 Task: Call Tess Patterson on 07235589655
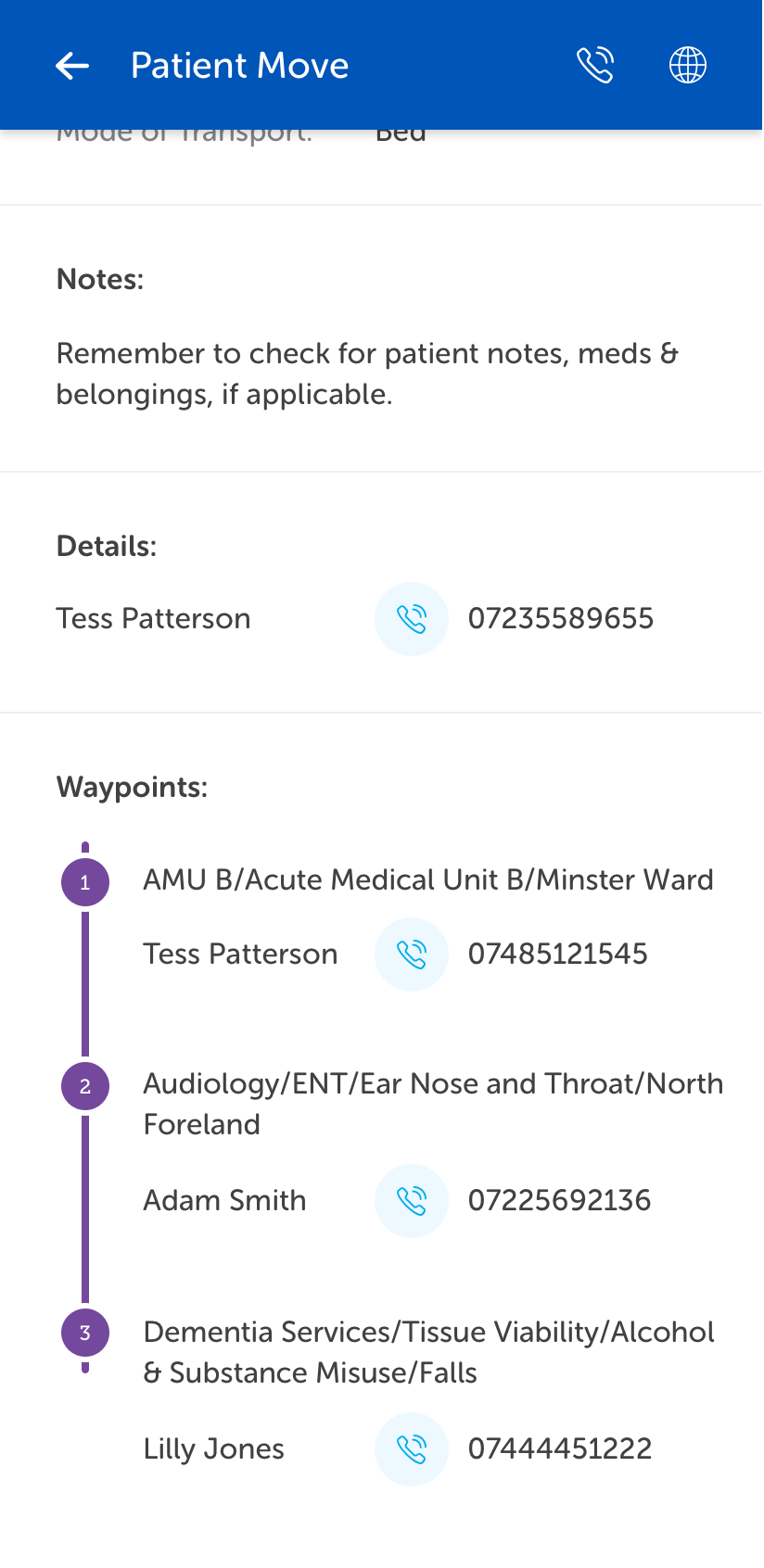coord(412,619)
